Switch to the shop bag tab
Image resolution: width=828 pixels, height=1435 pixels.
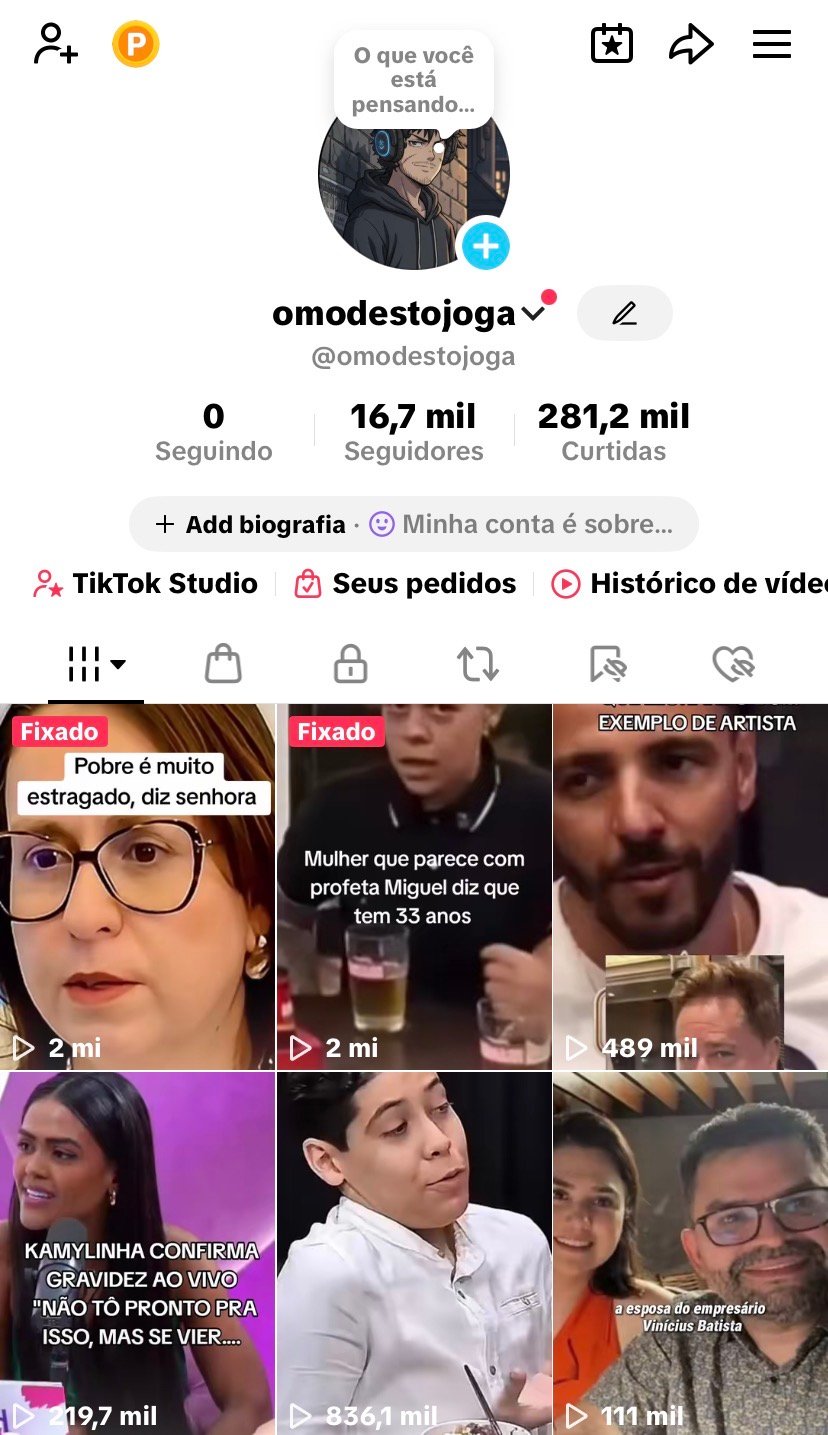point(223,663)
